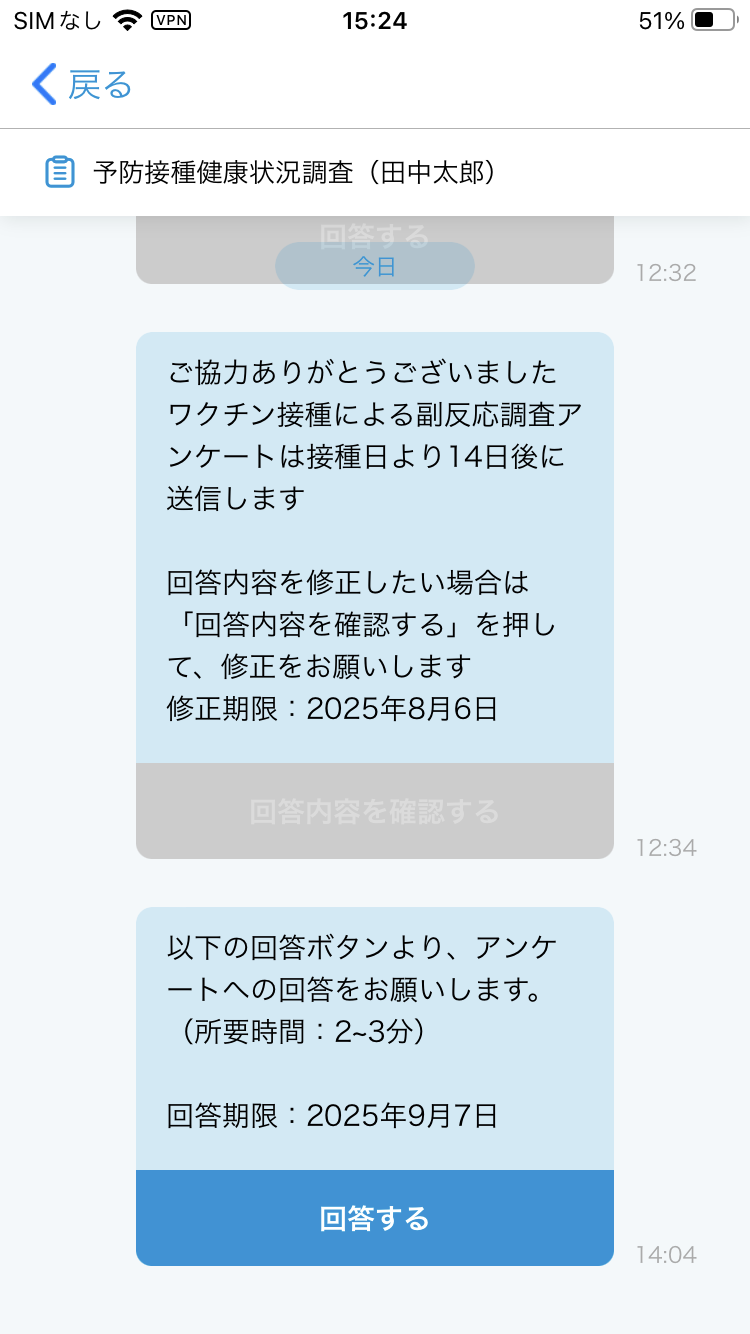Tap the 14:04 timestamp

665,1255
